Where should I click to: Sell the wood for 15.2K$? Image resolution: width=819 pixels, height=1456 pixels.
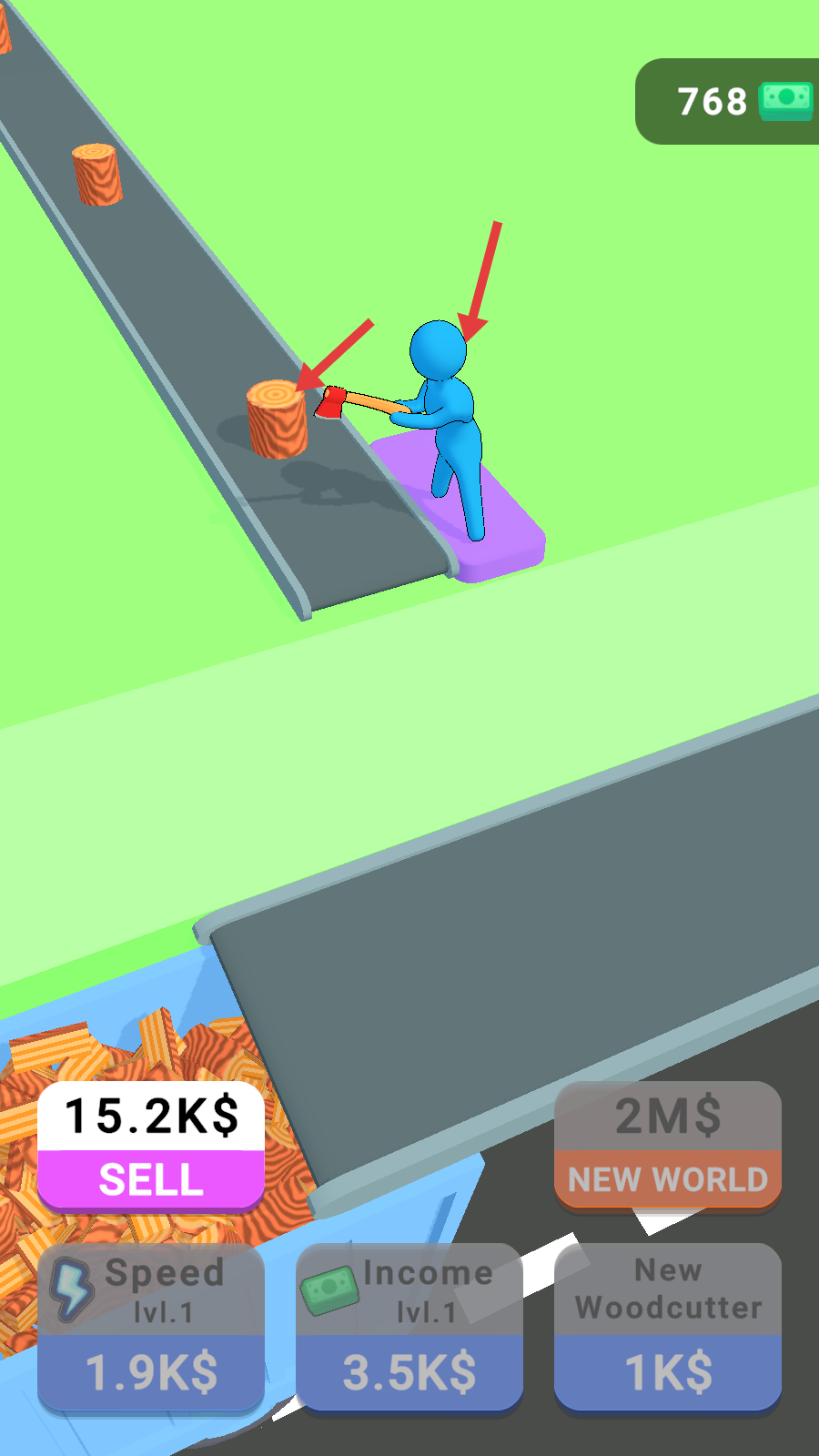point(151,1147)
